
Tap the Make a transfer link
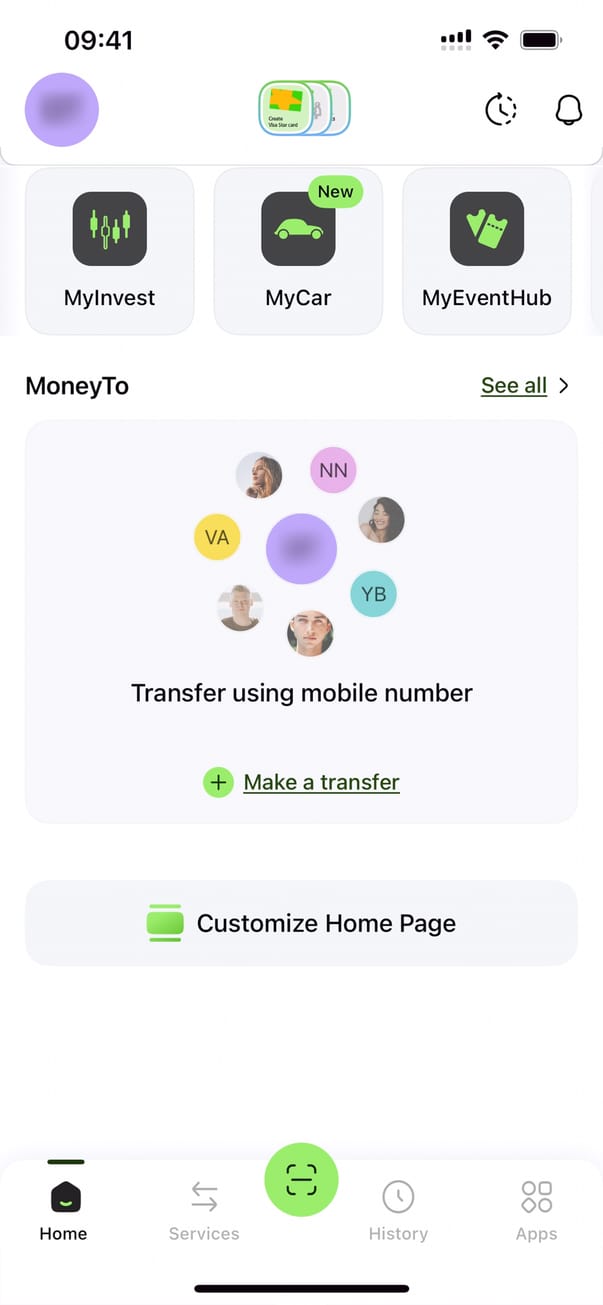tap(321, 782)
